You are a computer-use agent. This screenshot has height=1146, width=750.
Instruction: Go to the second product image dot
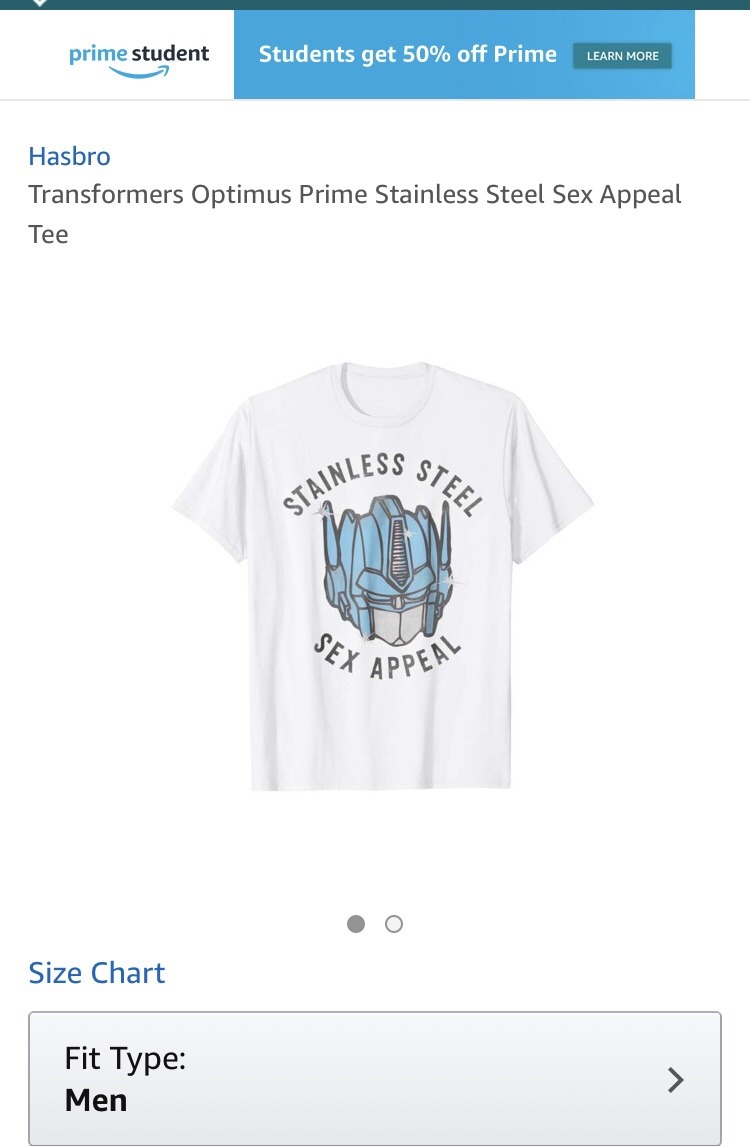[x=394, y=924]
